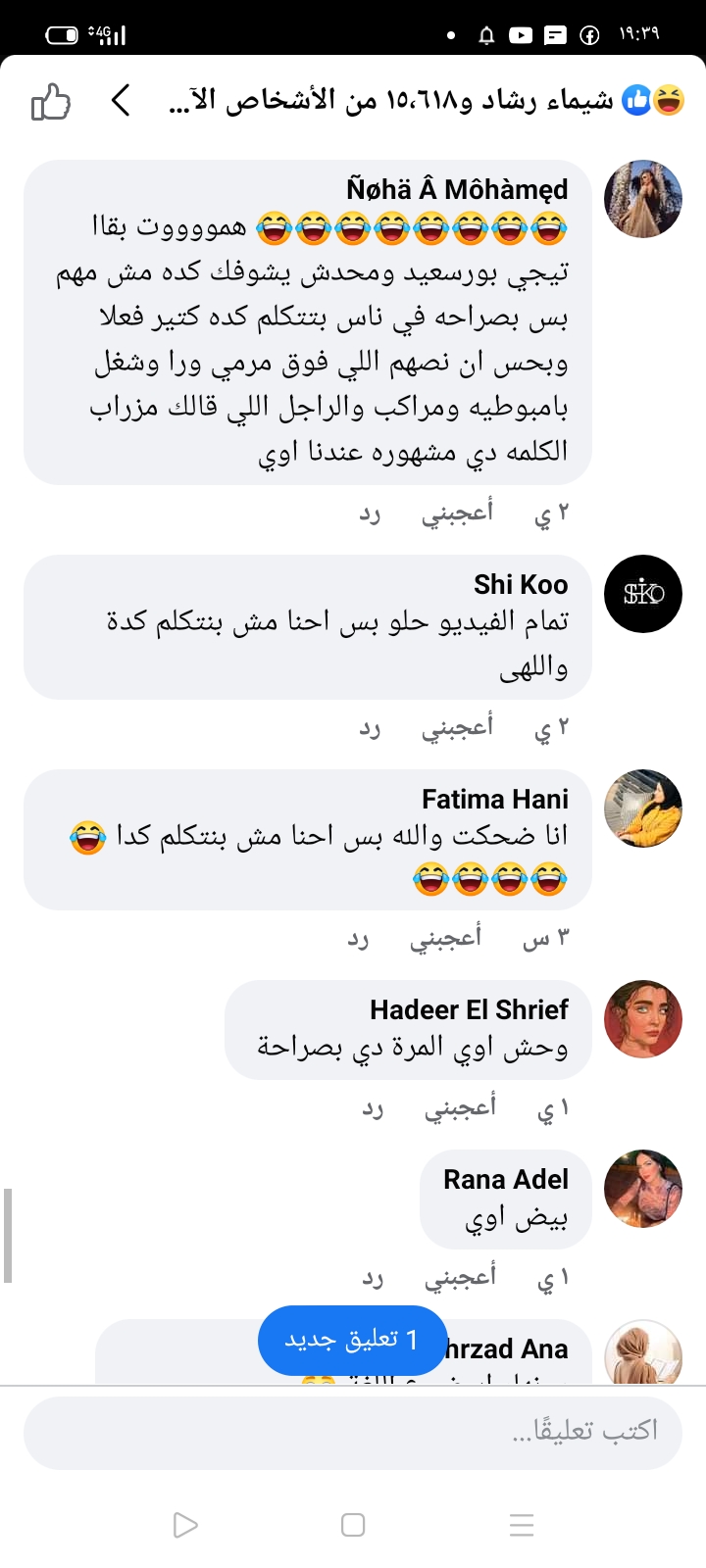Like Ñøhä Â Môhàmęd's comment
The width and height of the screenshot is (706, 1568).
click(457, 513)
